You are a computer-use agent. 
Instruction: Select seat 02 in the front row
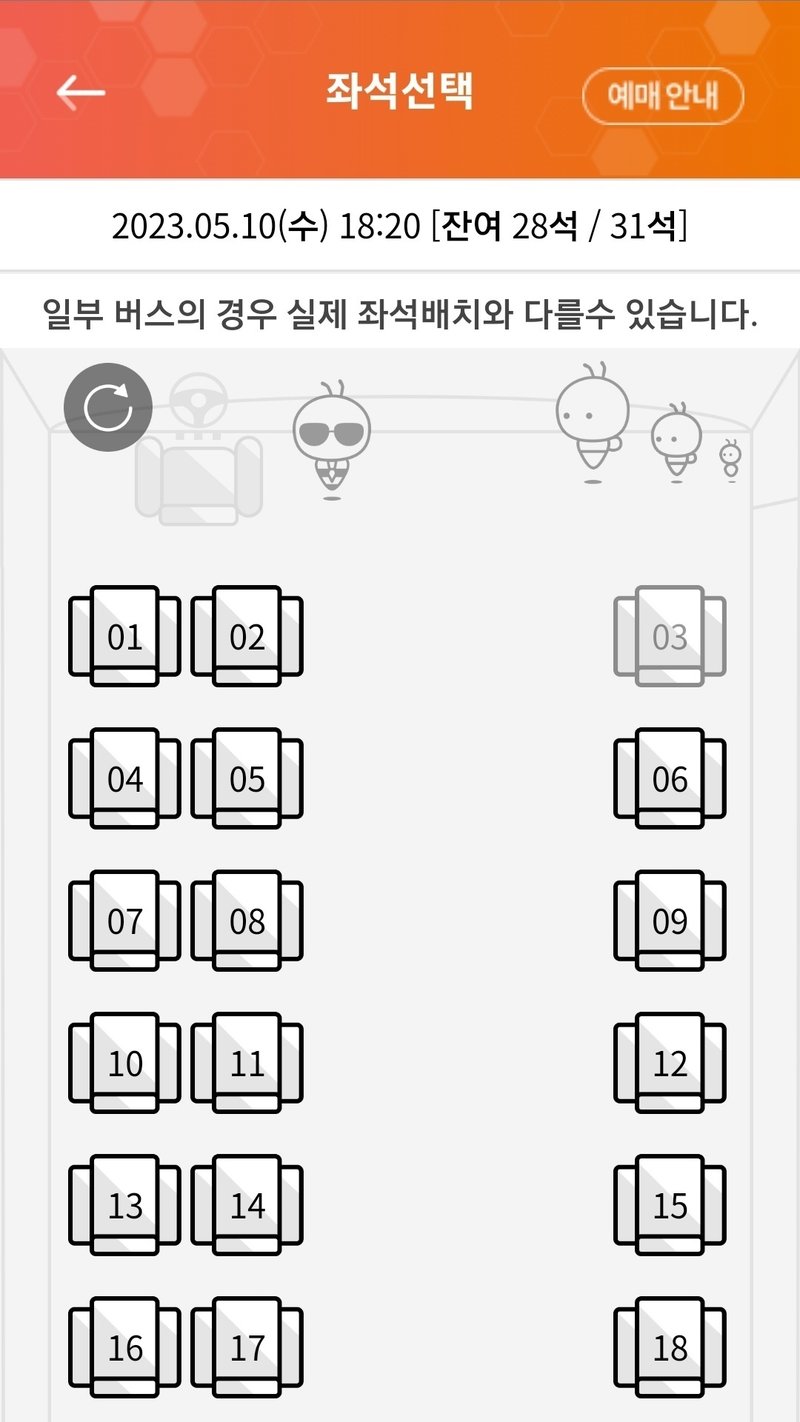(x=248, y=636)
